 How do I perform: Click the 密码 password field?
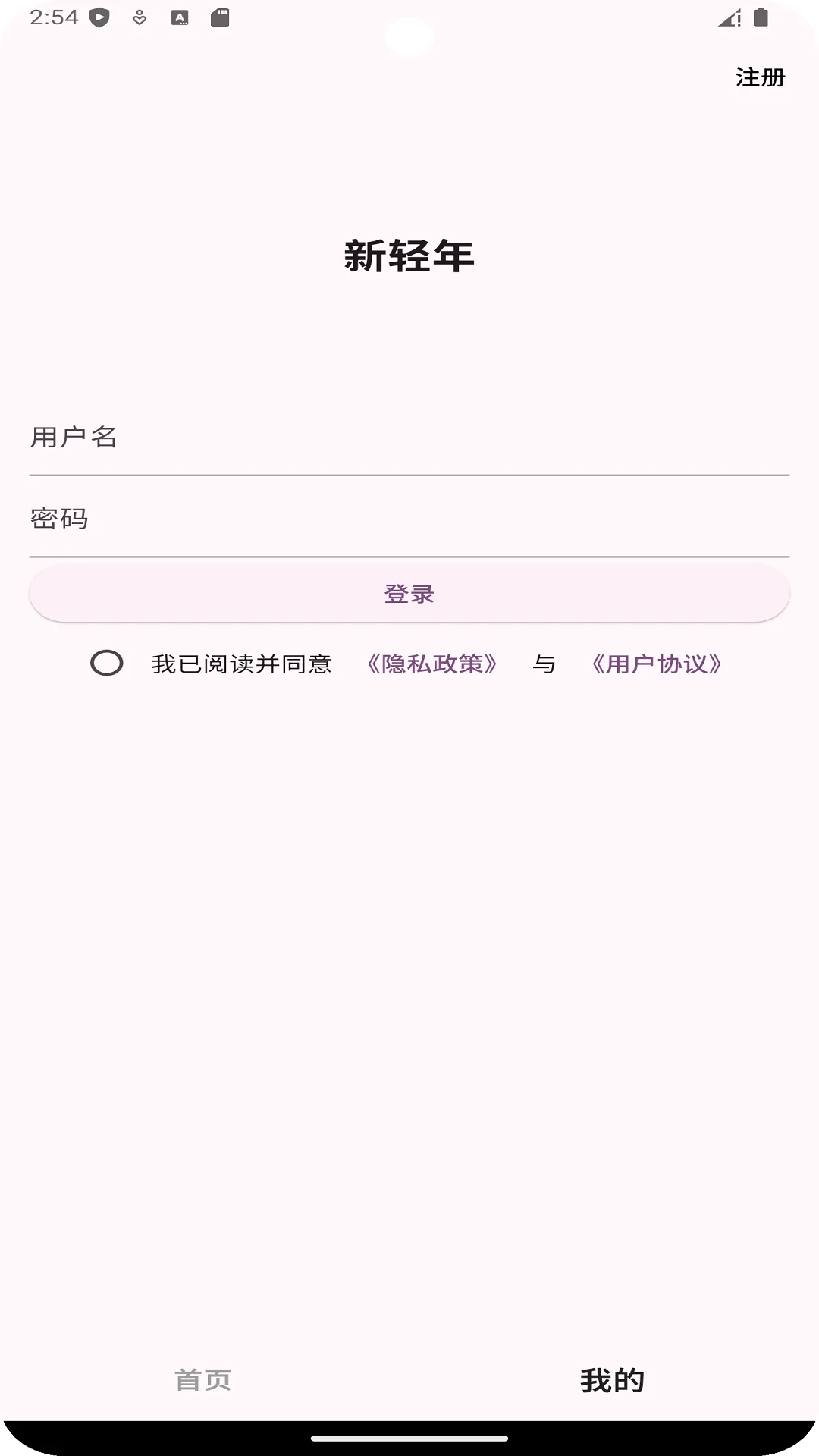(x=409, y=519)
